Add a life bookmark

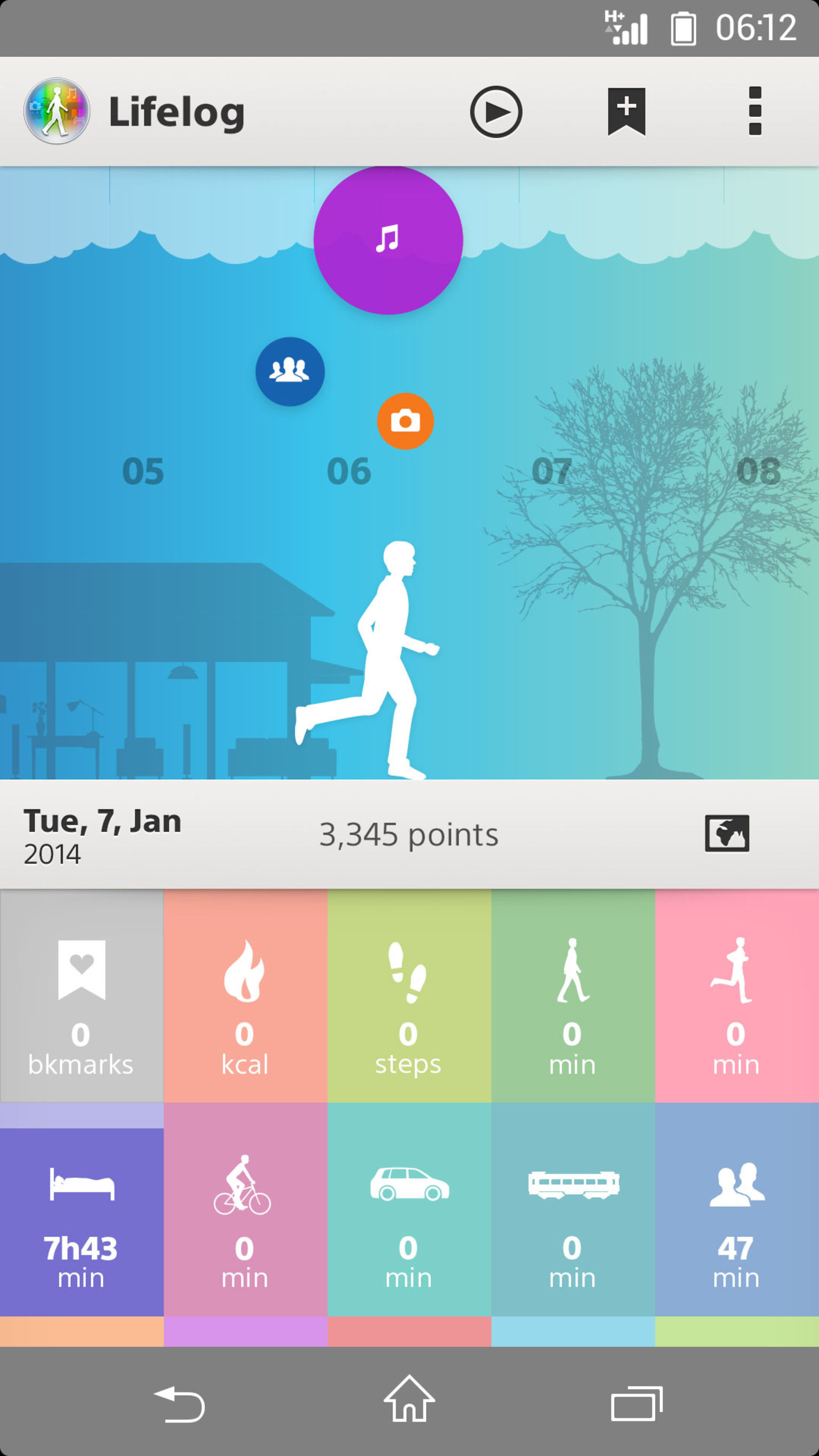click(x=627, y=111)
